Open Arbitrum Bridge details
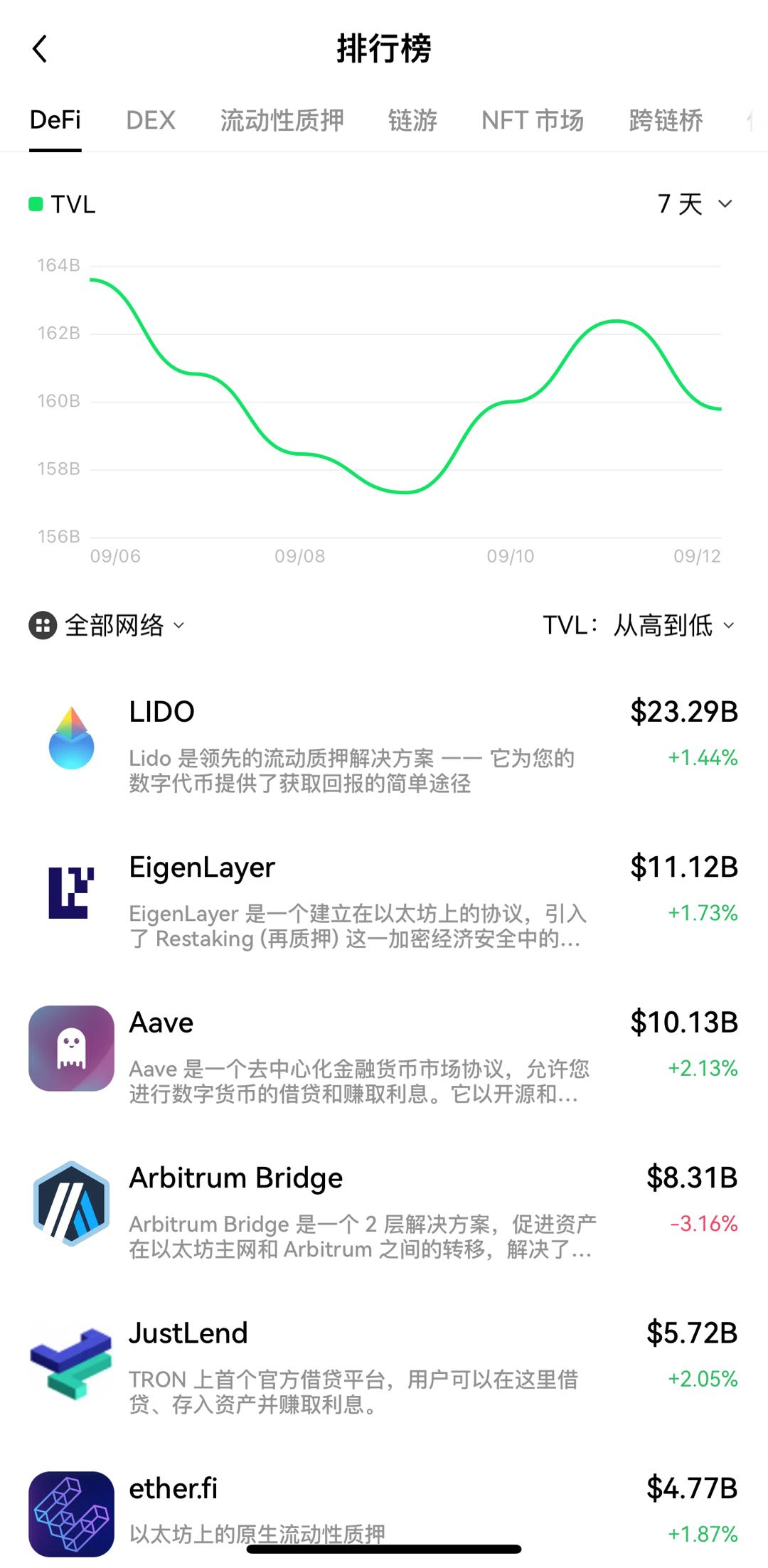768x1568 pixels. (383, 1211)
